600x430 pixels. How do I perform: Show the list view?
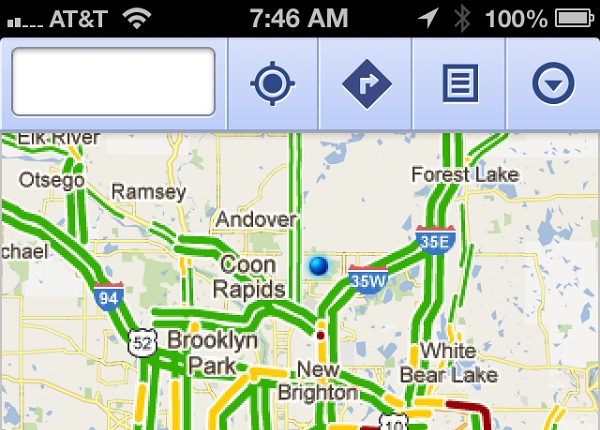pos(459,84)
